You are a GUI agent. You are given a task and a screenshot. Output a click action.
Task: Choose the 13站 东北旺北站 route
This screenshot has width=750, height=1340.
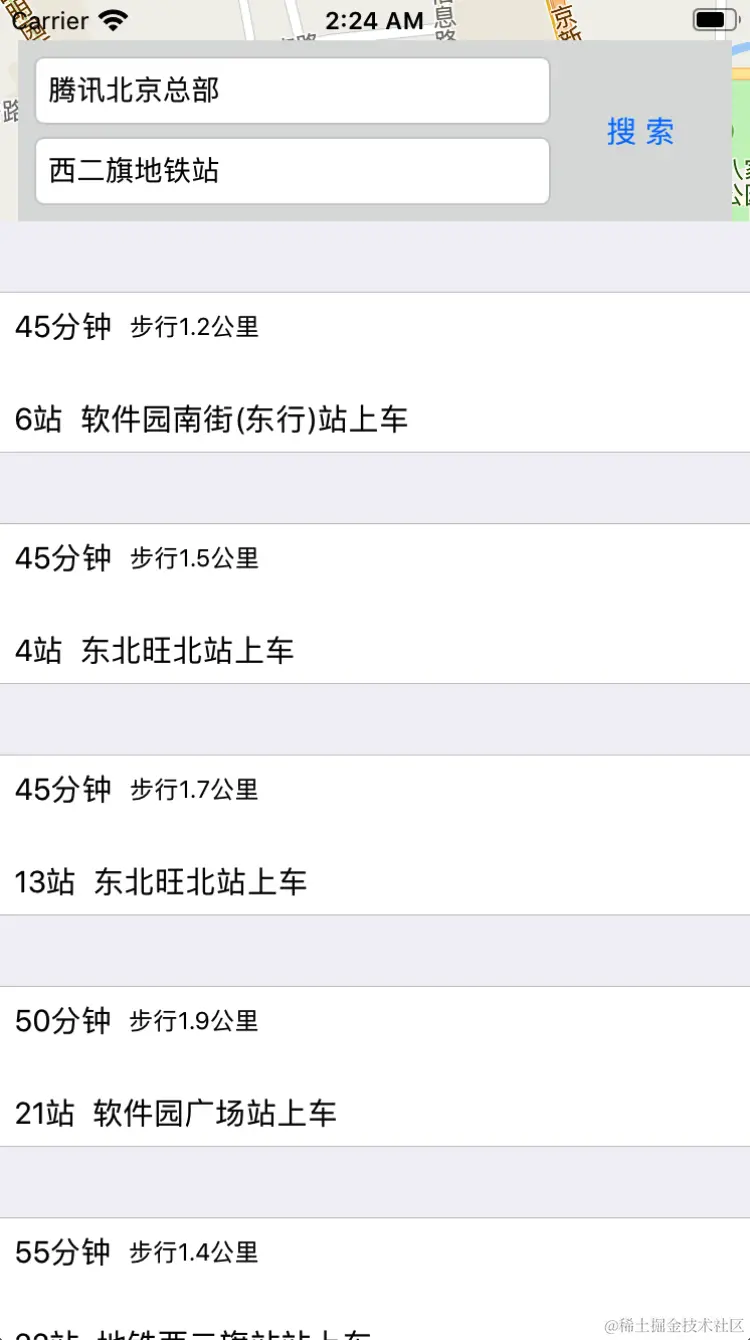tap(375, 835)
